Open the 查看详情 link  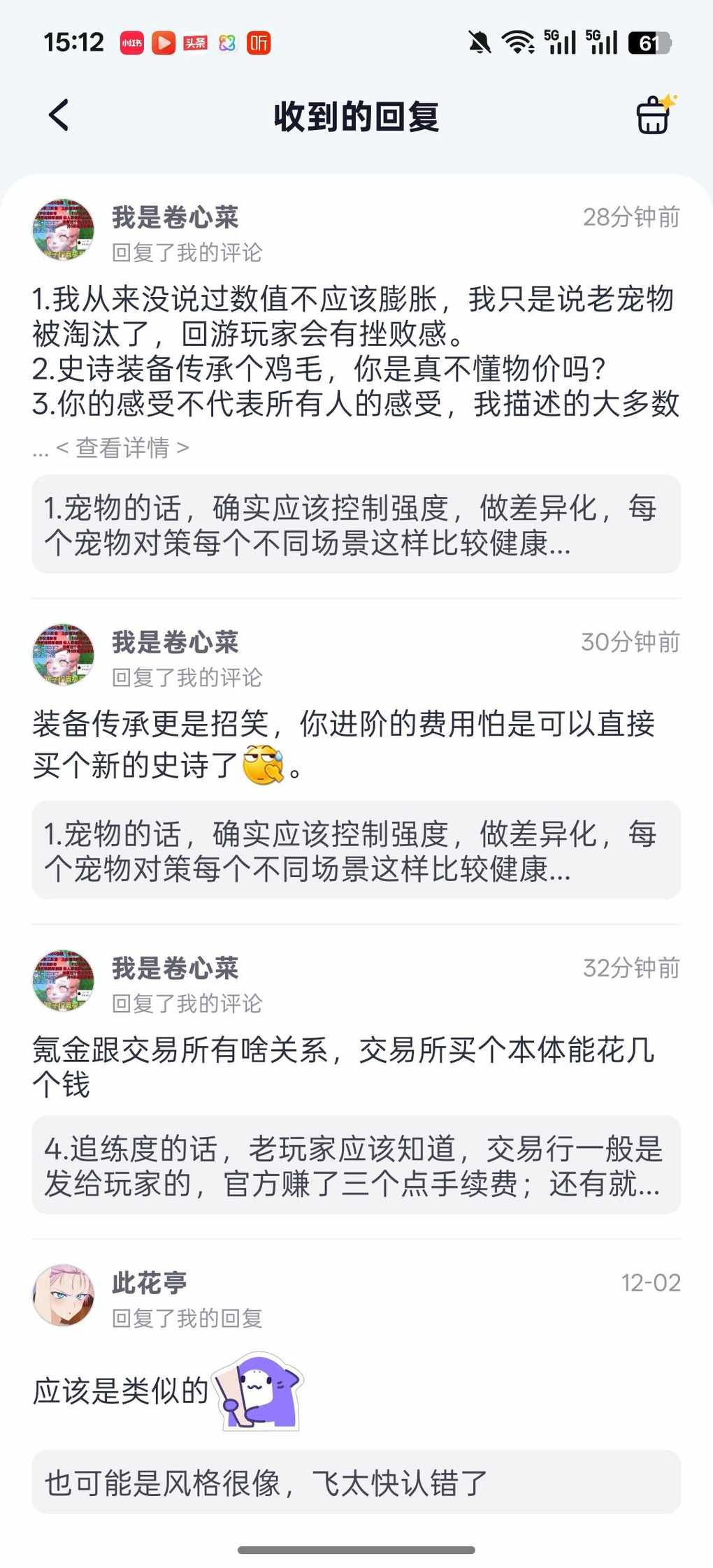click(122, 448)
